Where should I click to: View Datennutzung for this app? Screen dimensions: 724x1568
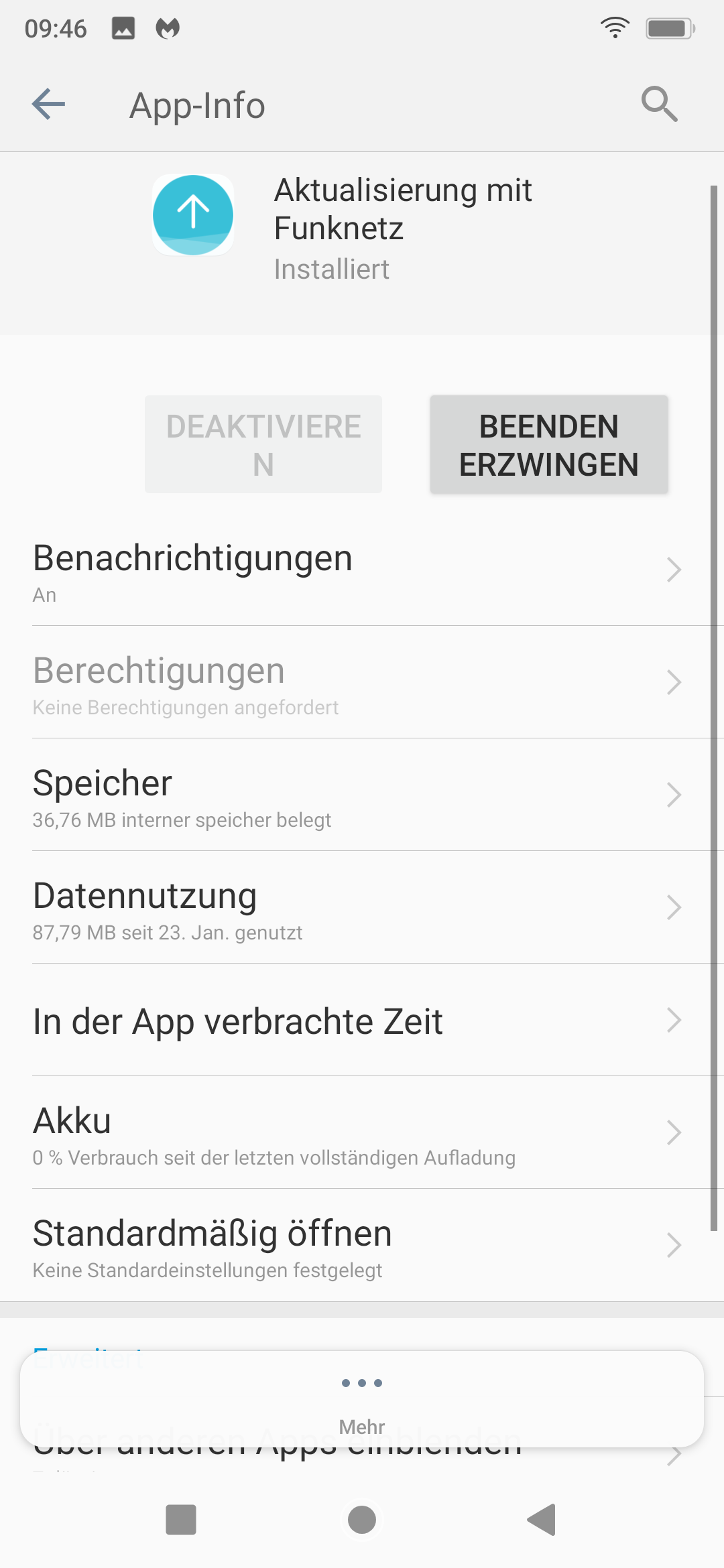coord(362,907)
